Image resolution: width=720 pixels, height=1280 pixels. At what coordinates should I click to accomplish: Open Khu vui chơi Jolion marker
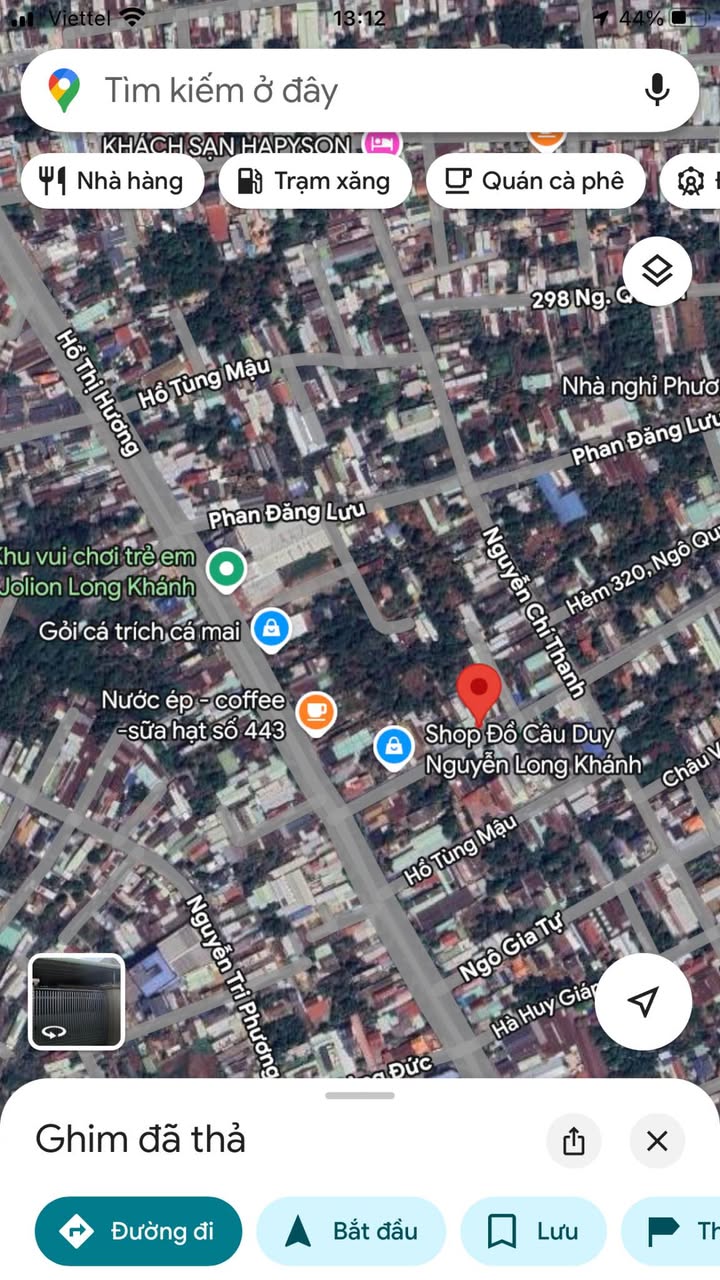pos(226,570)
